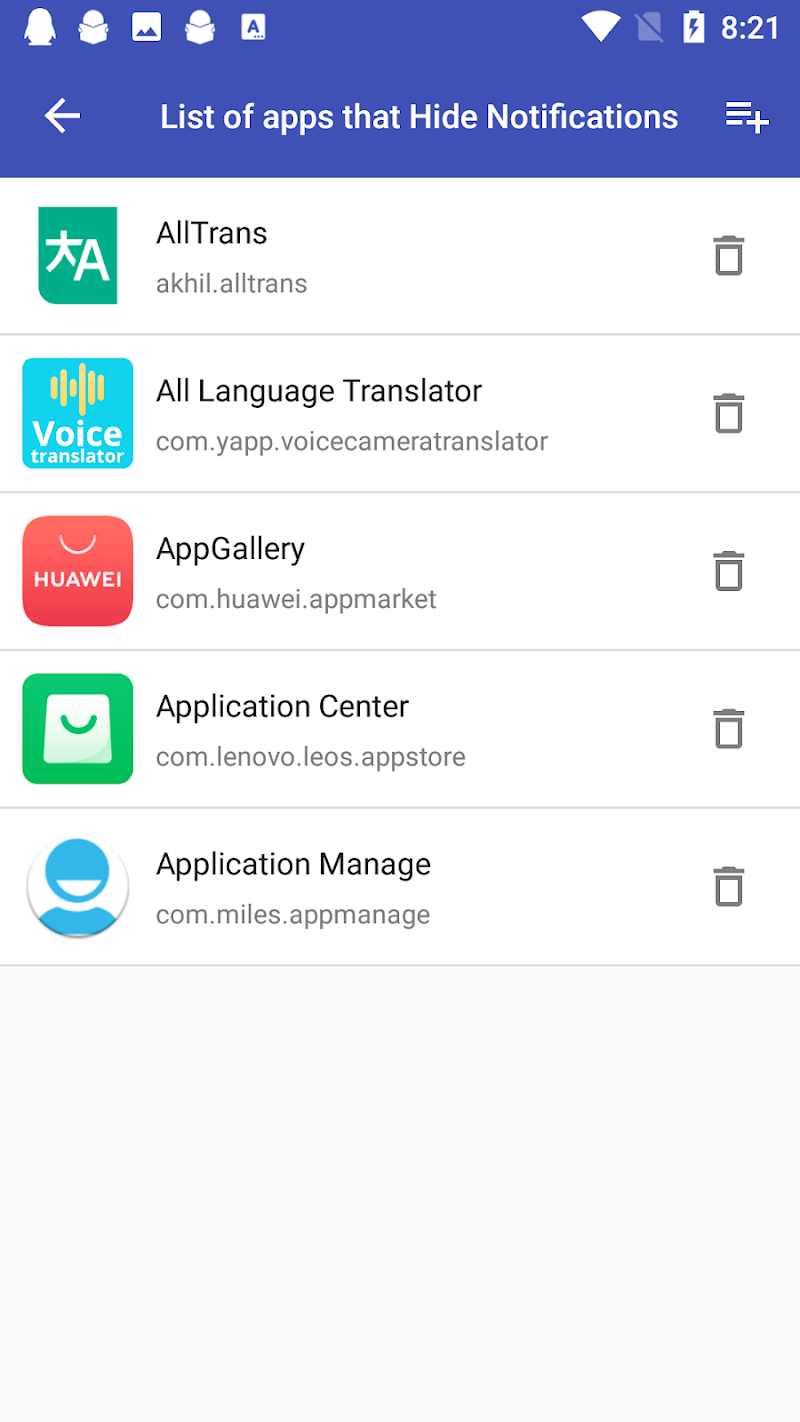Delete AllTrans from the list
800x1422 pixels.
tap(729, 256)
